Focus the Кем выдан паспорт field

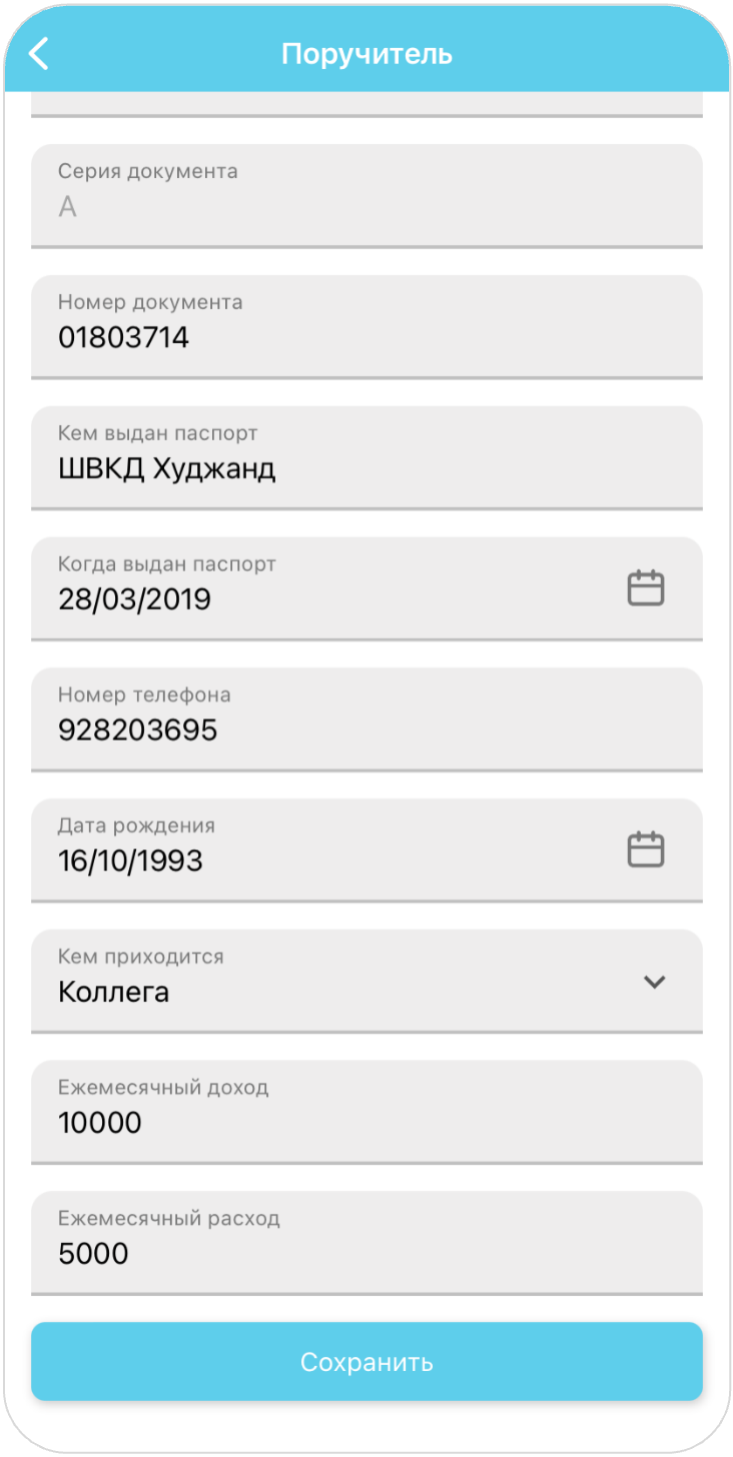coord(366,457)
